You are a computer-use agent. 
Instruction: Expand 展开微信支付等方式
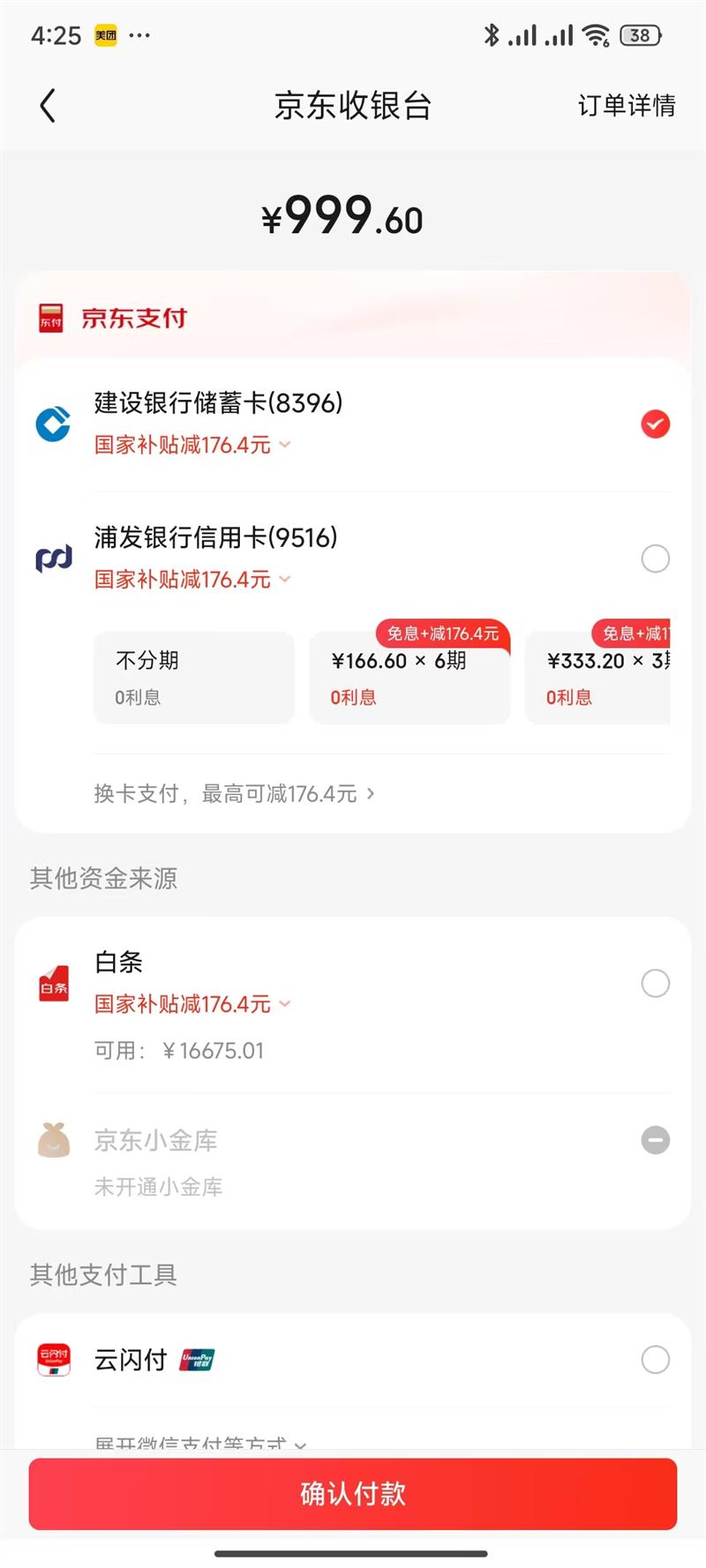(201, 1442)
